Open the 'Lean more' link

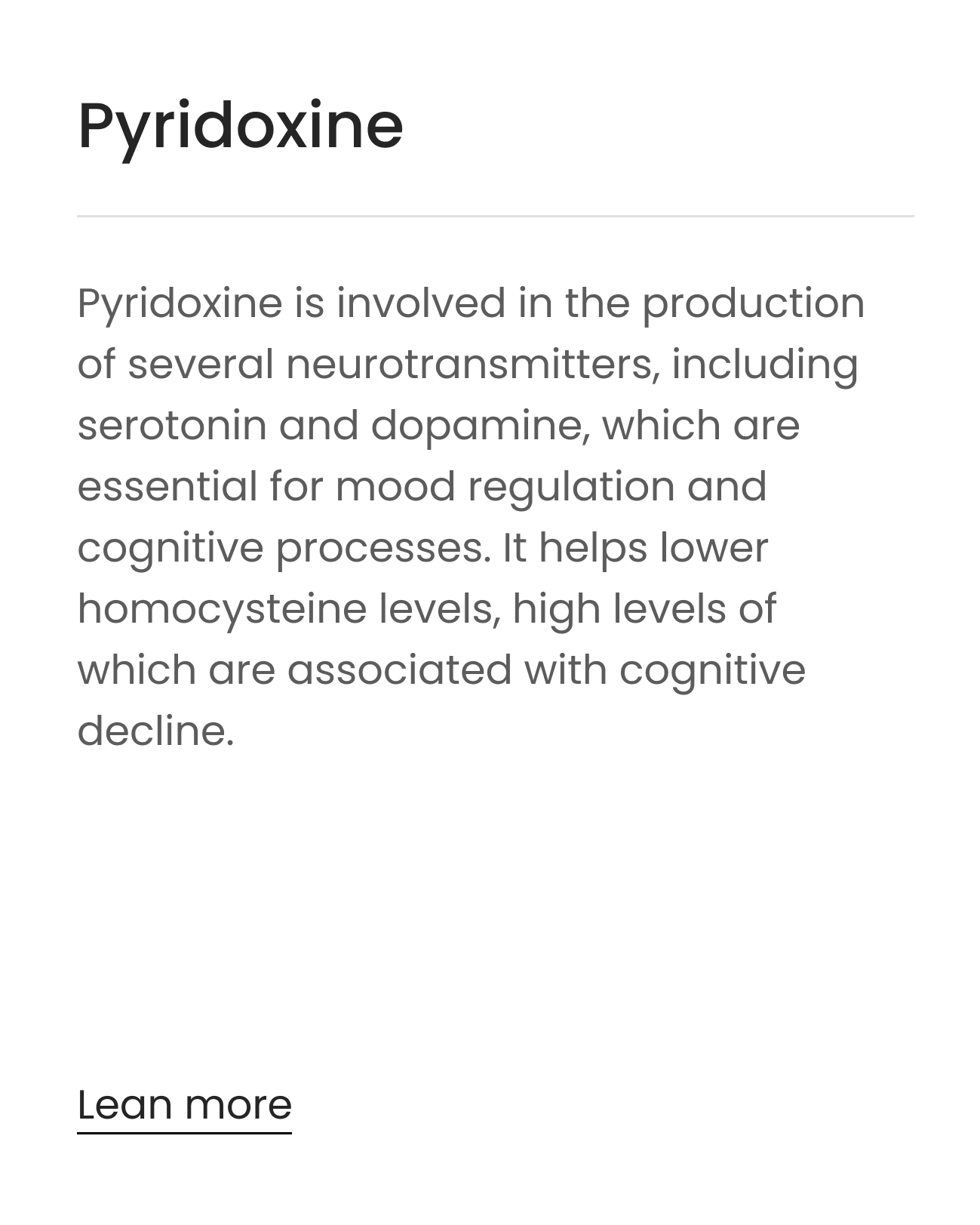[x=184, y=1106]
